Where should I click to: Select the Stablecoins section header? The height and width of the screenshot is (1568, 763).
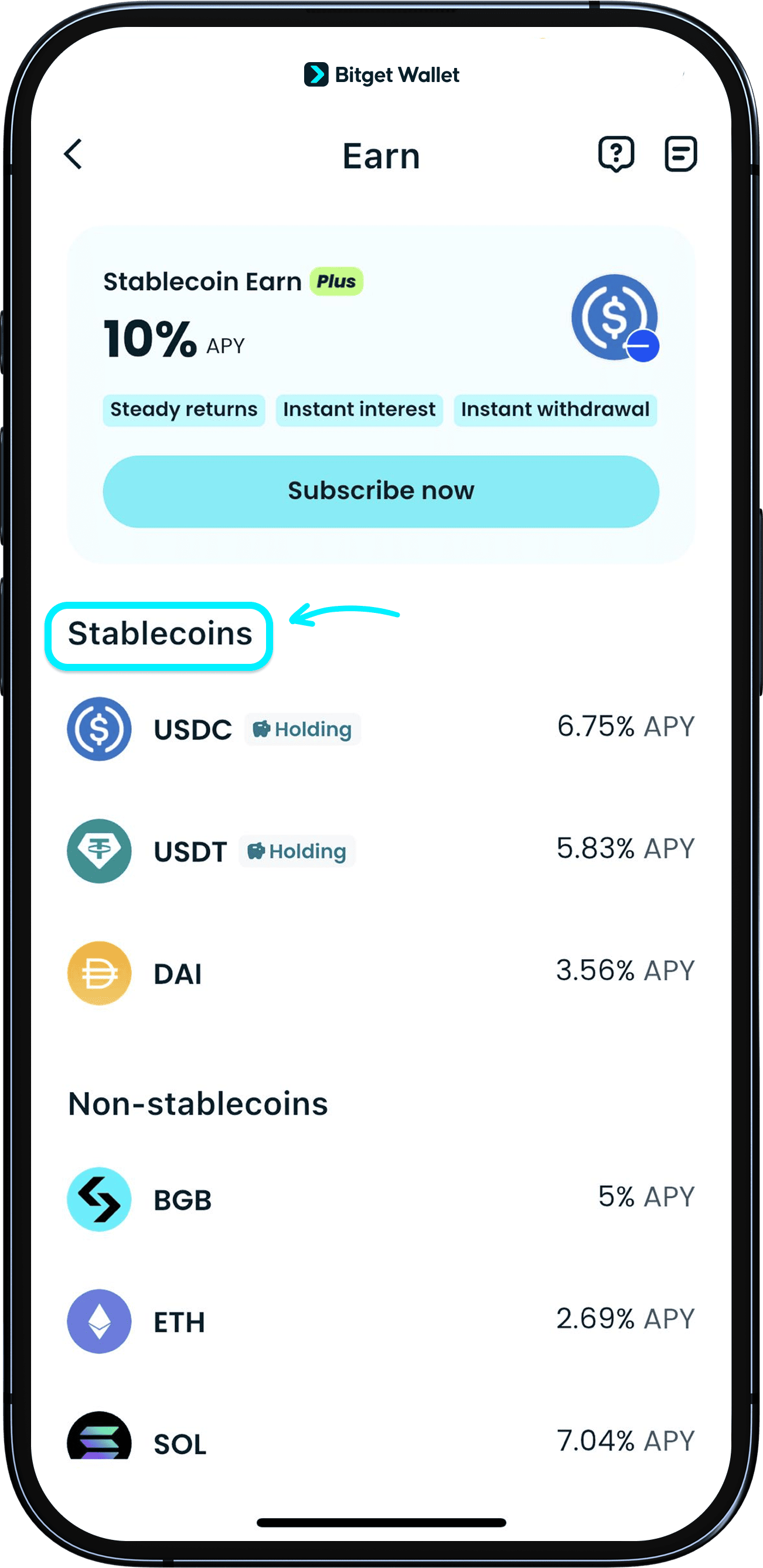tap(160, 634)
